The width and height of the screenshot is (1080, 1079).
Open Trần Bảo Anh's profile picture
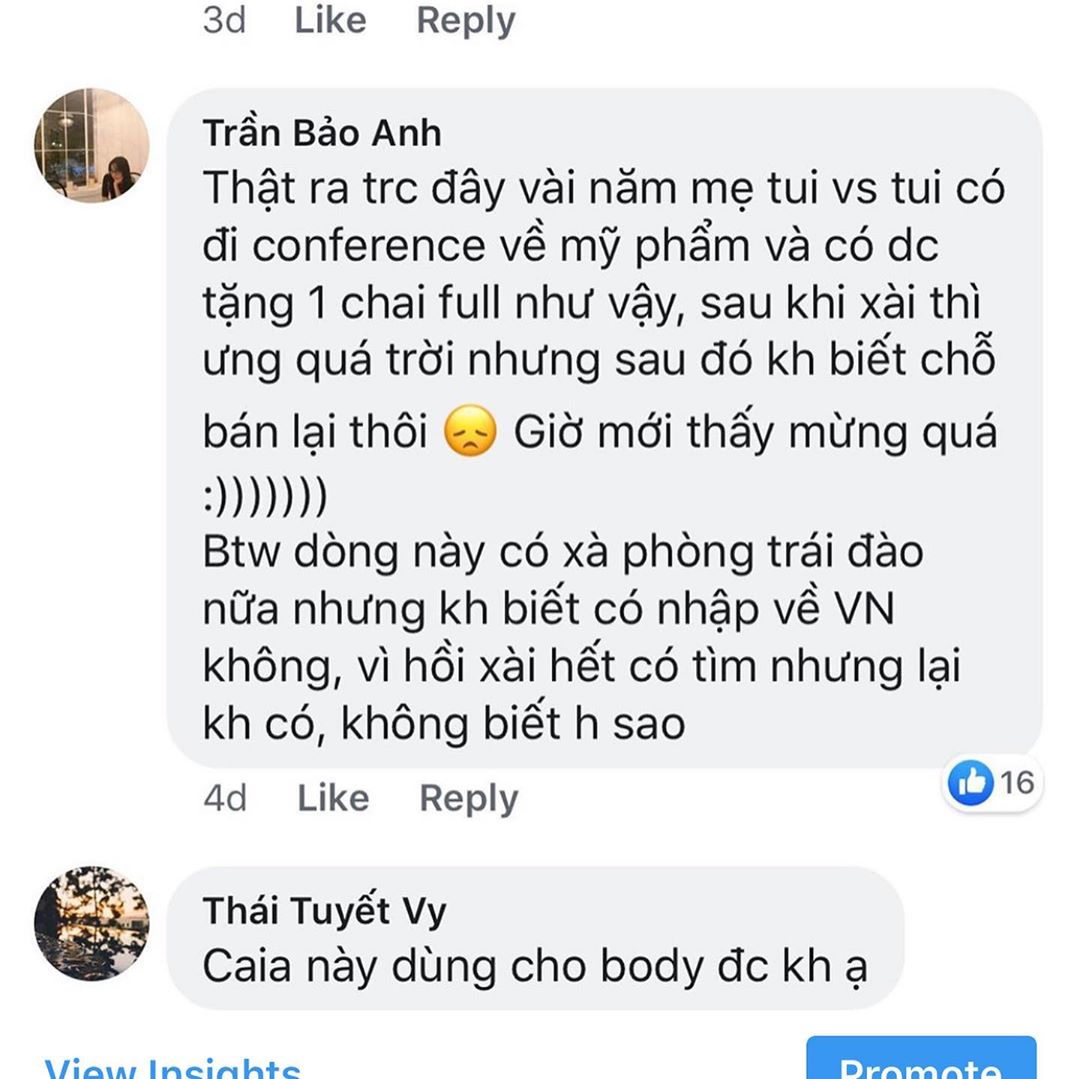92,146
